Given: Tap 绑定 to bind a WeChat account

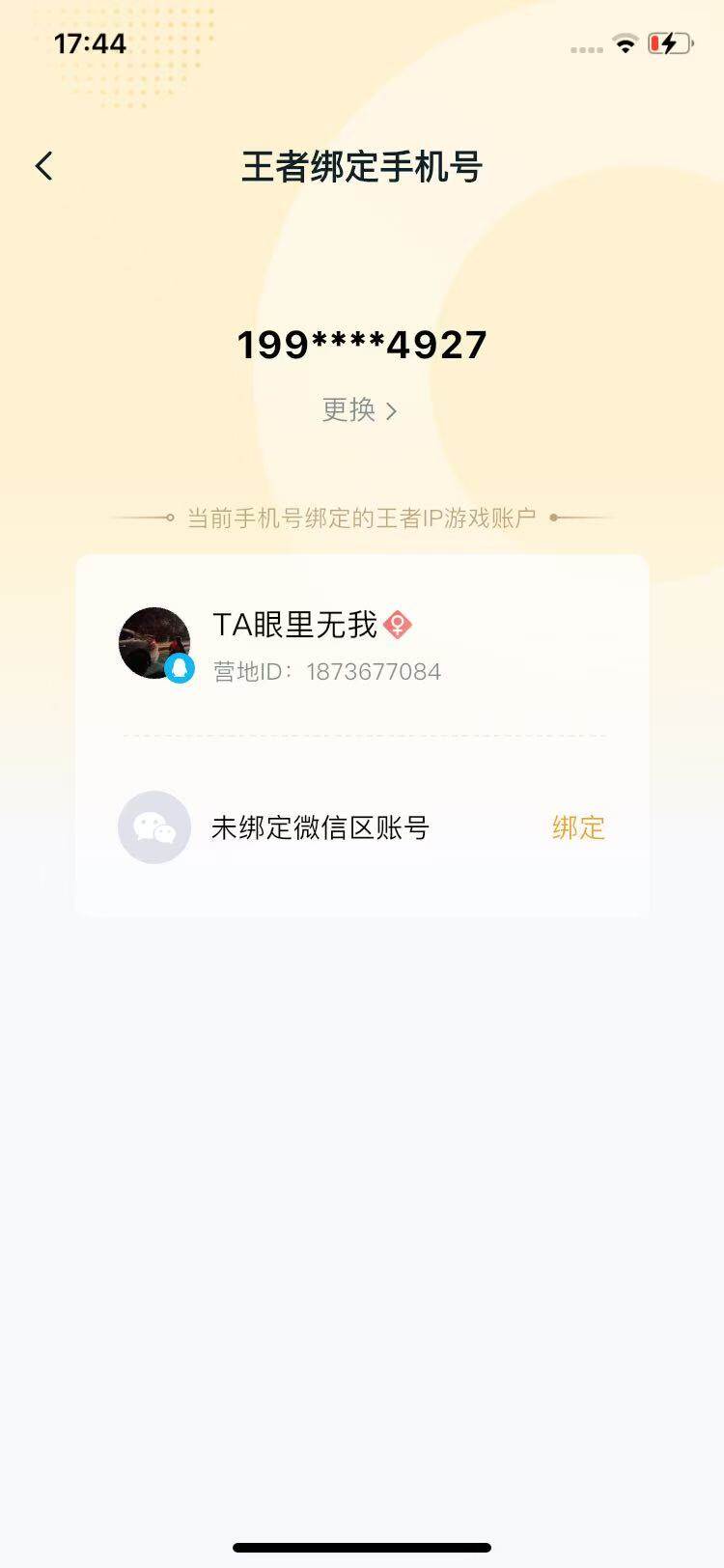Looking at the screenshot, I should [576, 827].
